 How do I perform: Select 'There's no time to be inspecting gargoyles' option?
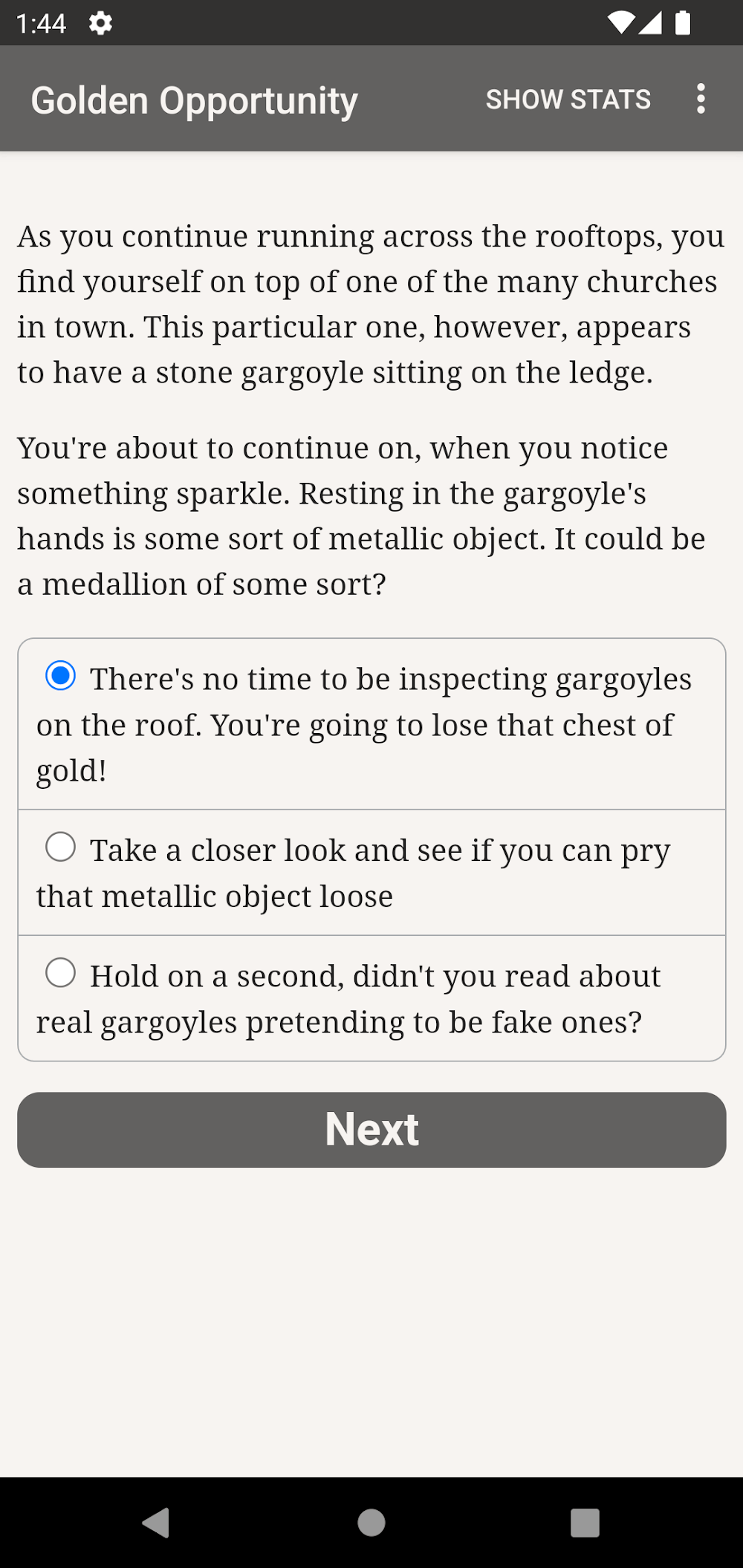coord(61,677)
